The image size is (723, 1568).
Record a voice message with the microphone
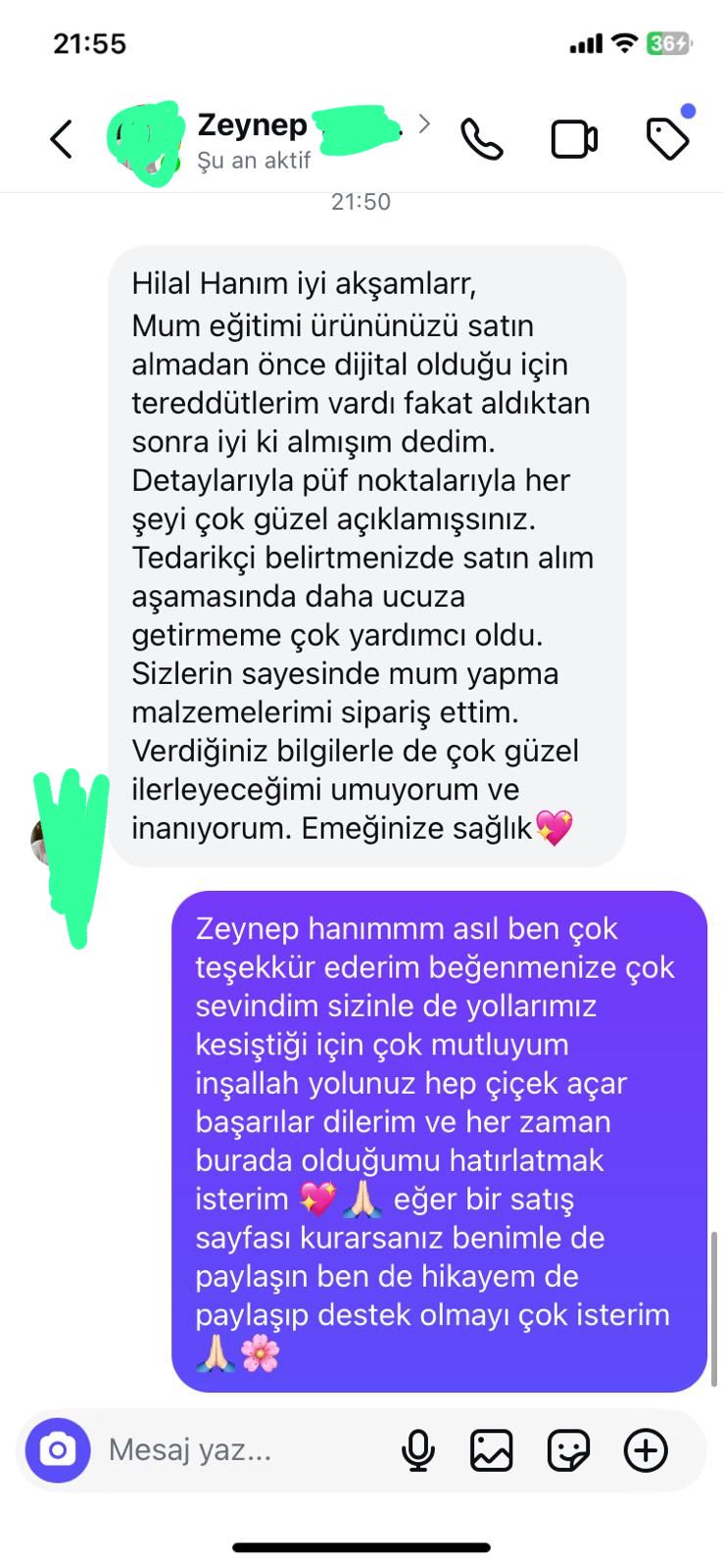point(418,1450)
